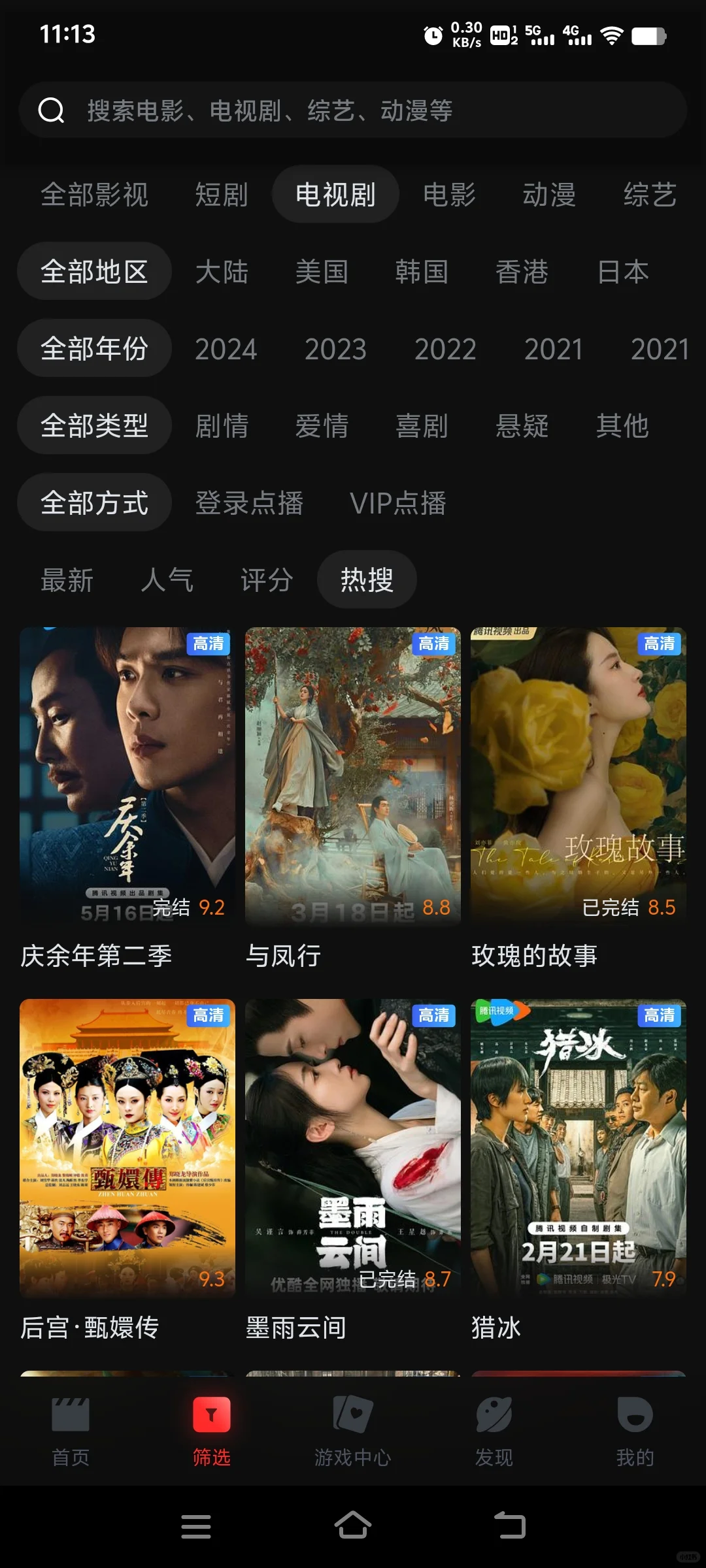Tap the system home button
Image resolution: width=706 pixels, height=1568 pixels.
click(x=353, y=1526)
